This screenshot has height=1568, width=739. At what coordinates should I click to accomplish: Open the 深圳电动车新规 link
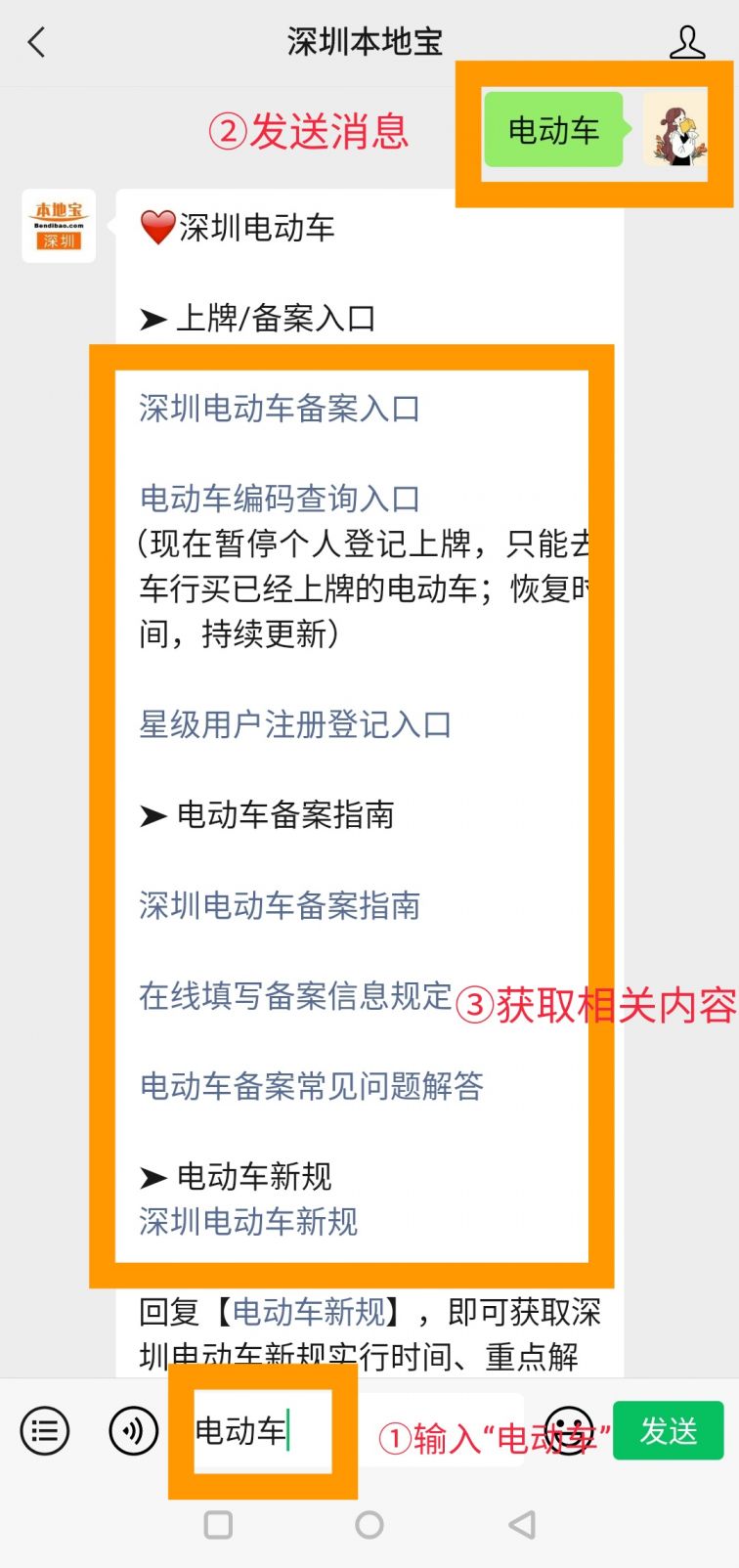point(248,1222)
